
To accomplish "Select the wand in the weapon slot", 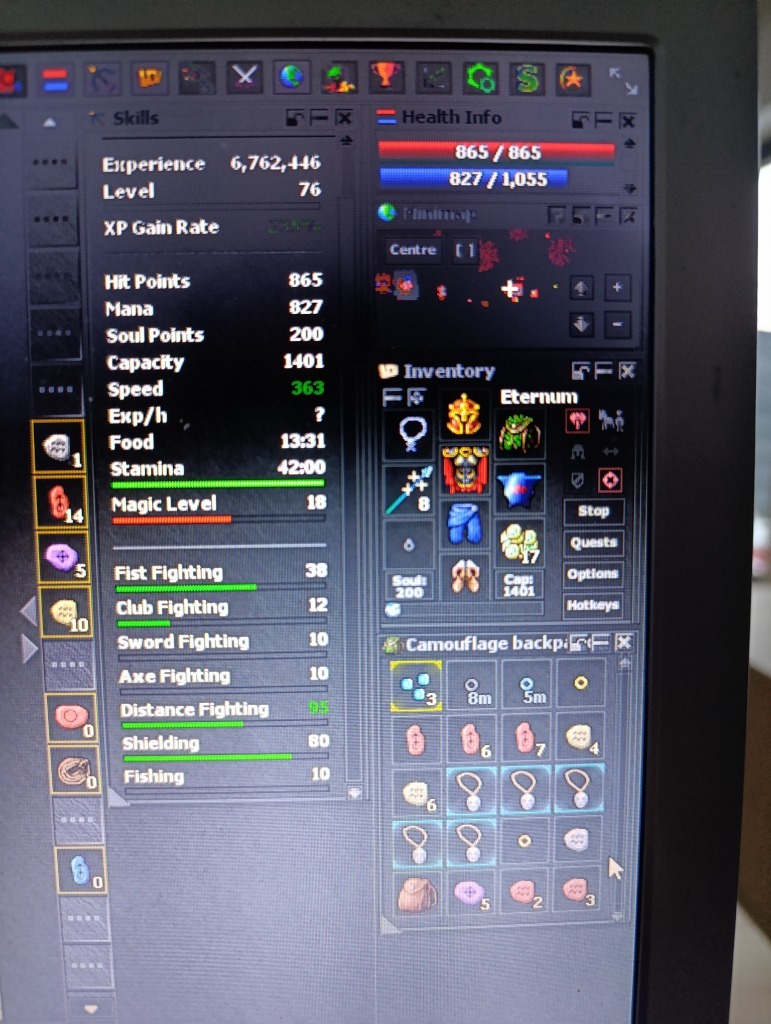I will coord(409,489).
